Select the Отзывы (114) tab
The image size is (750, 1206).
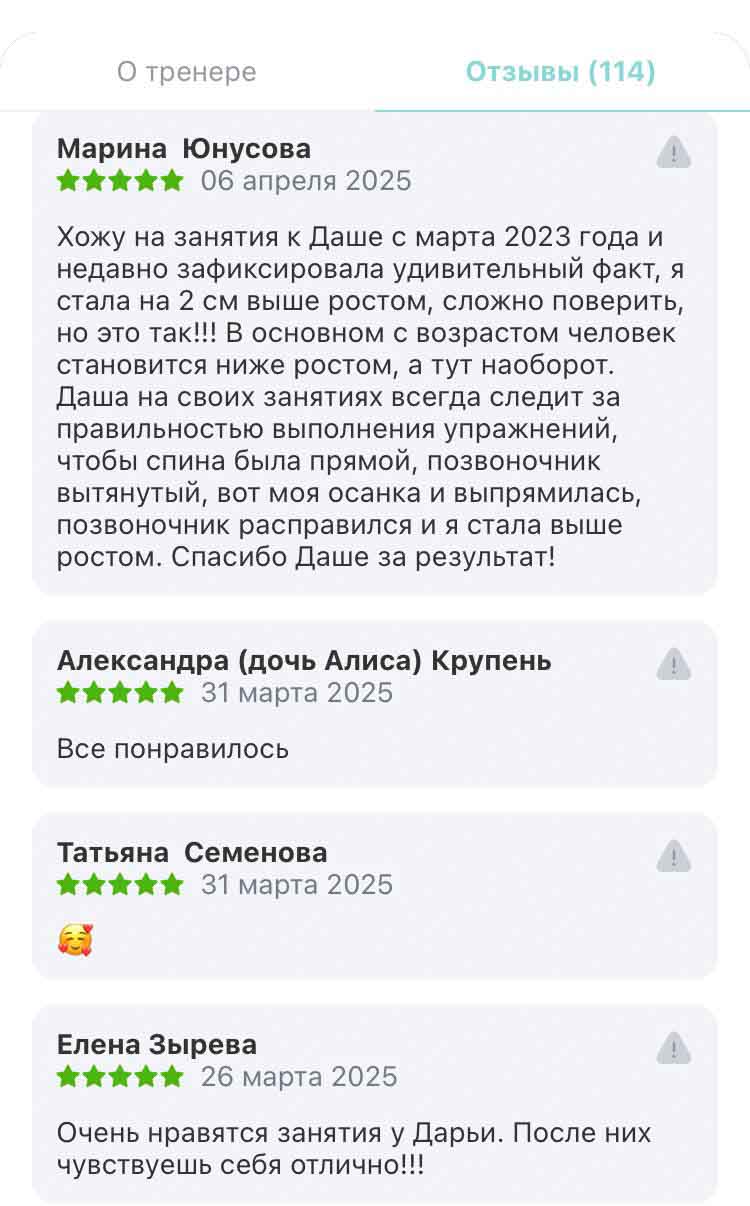pos(561,72)
